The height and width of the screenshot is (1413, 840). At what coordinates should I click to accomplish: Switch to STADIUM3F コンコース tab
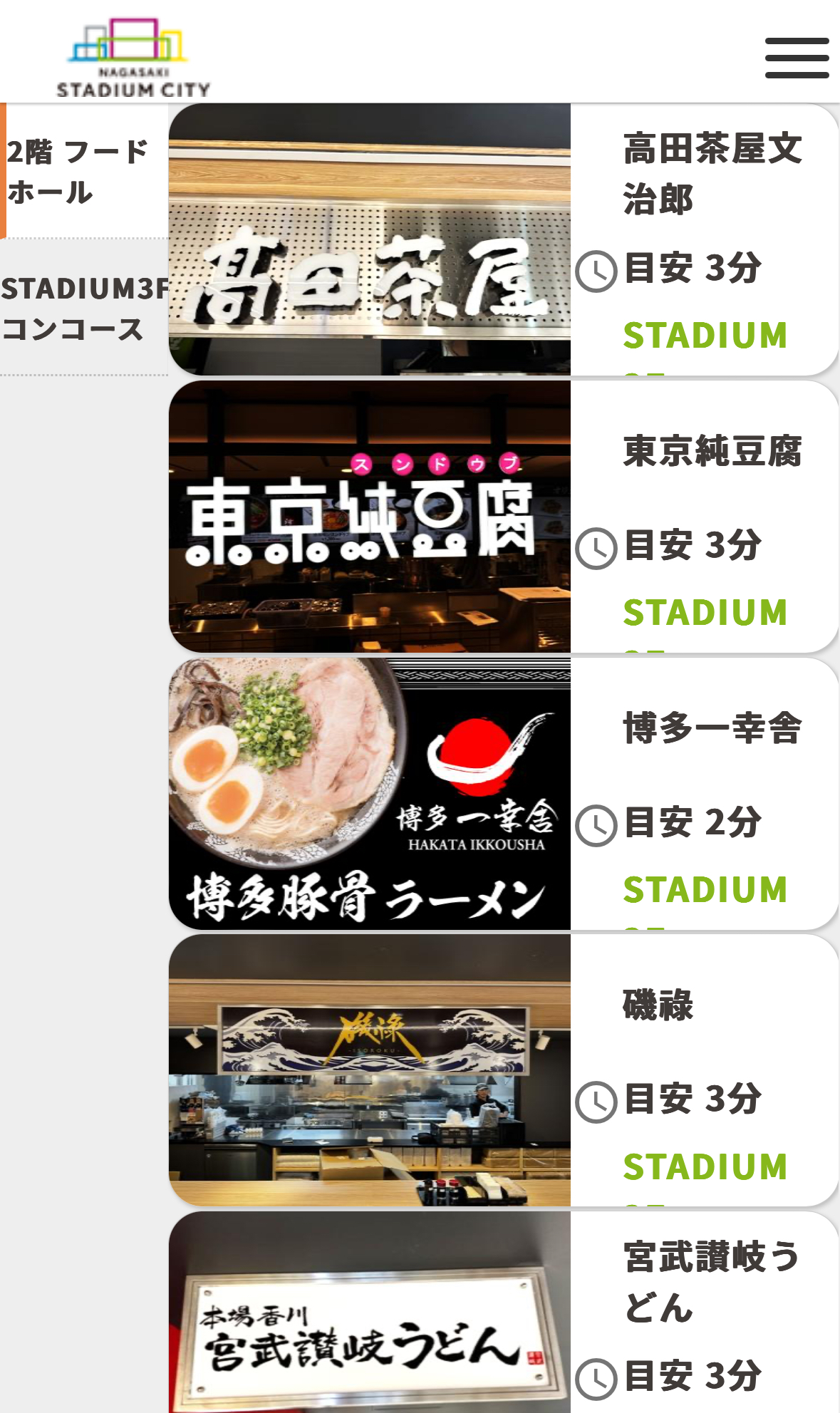tap(84, 308)
